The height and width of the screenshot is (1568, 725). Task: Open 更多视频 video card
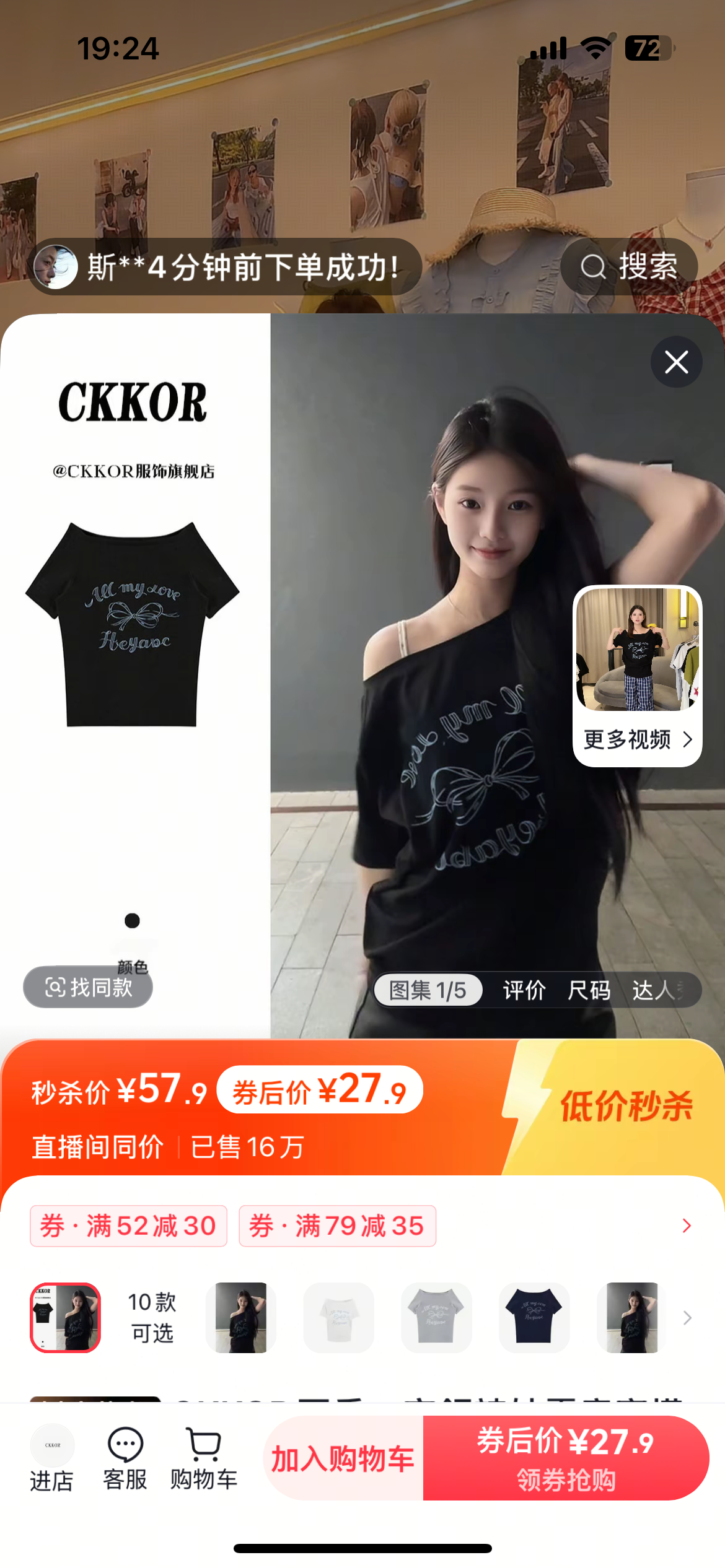tap(637, 676)
